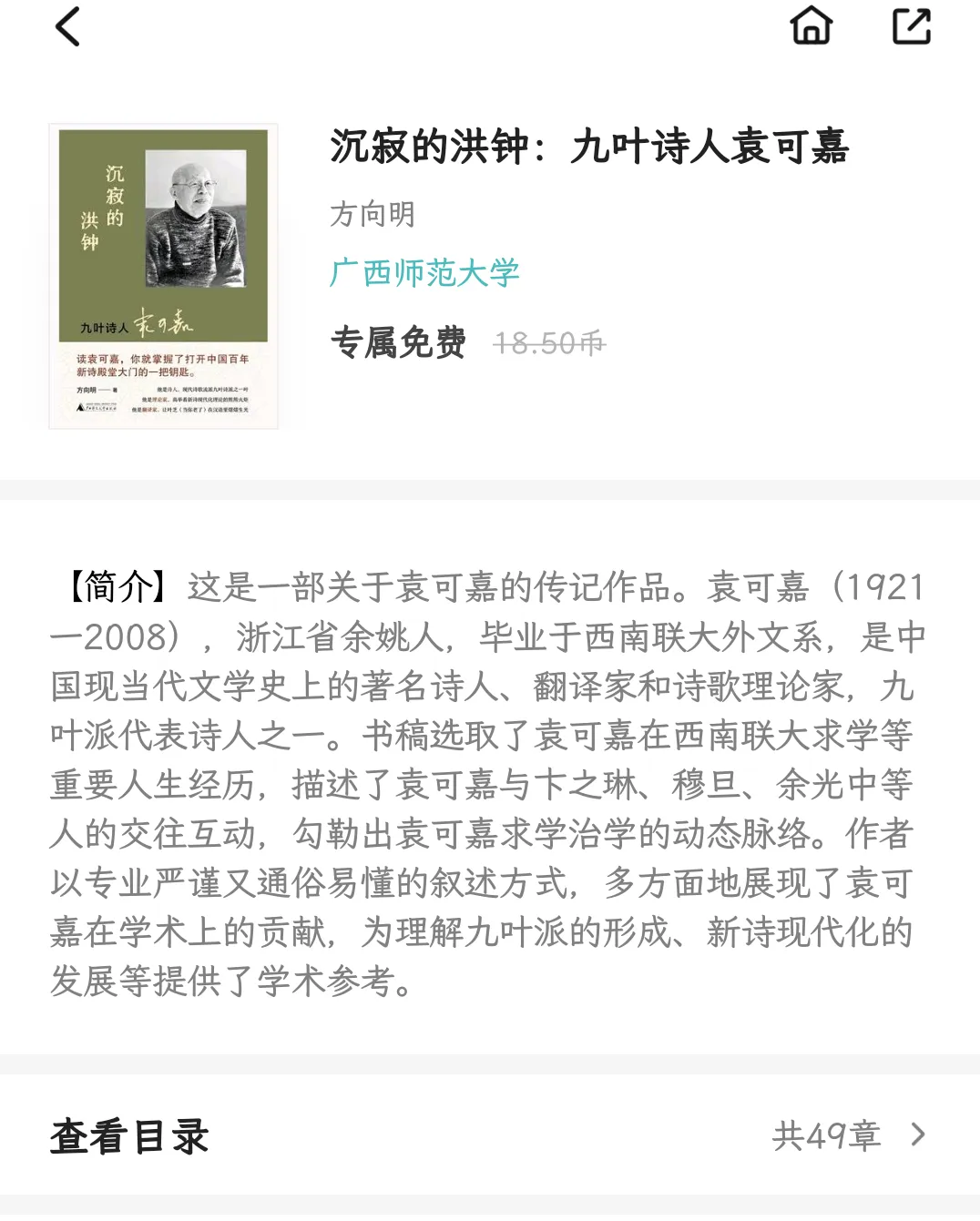This screenshot has height=1221, width=980.
Task: Share this book
Action: tap(911, 25)
